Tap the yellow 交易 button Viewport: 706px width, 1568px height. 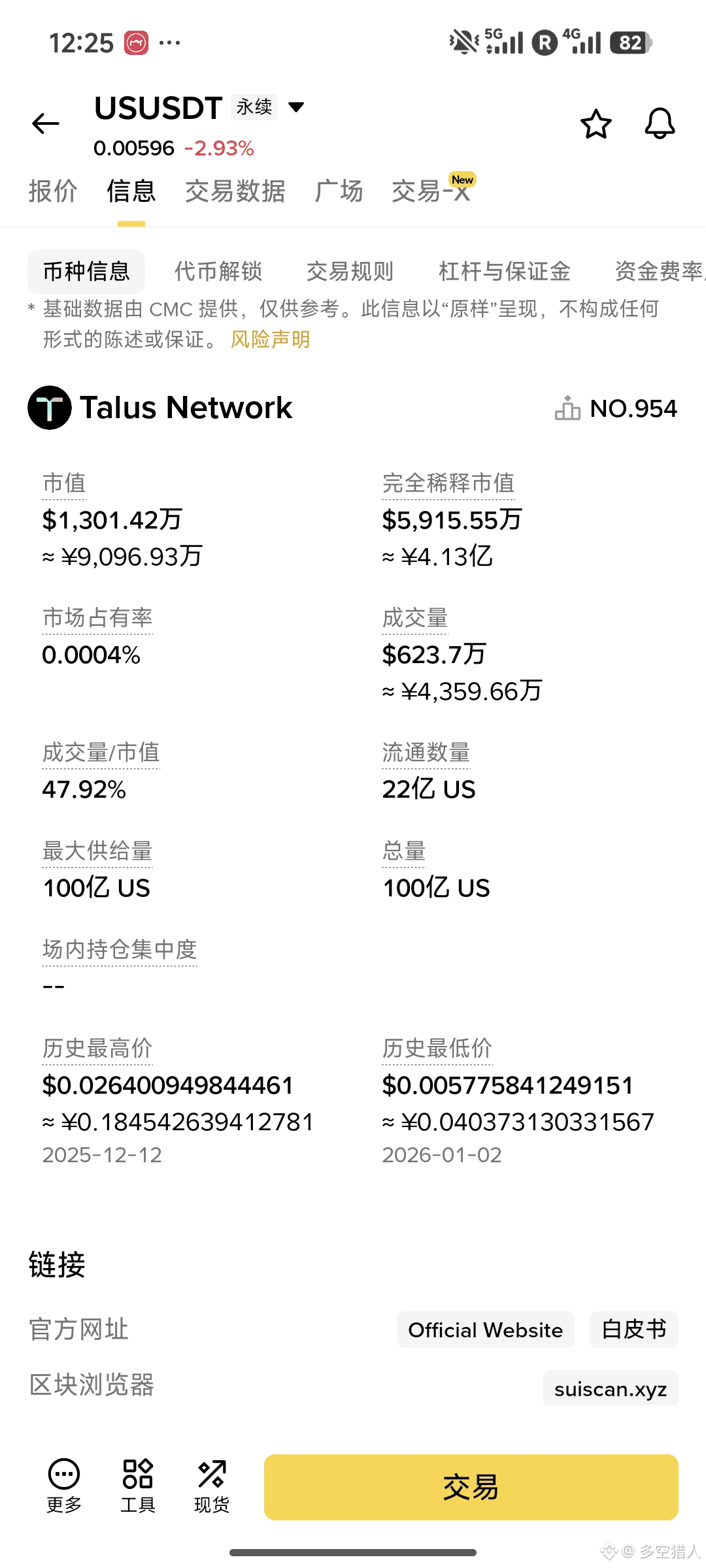[471, 1487]
